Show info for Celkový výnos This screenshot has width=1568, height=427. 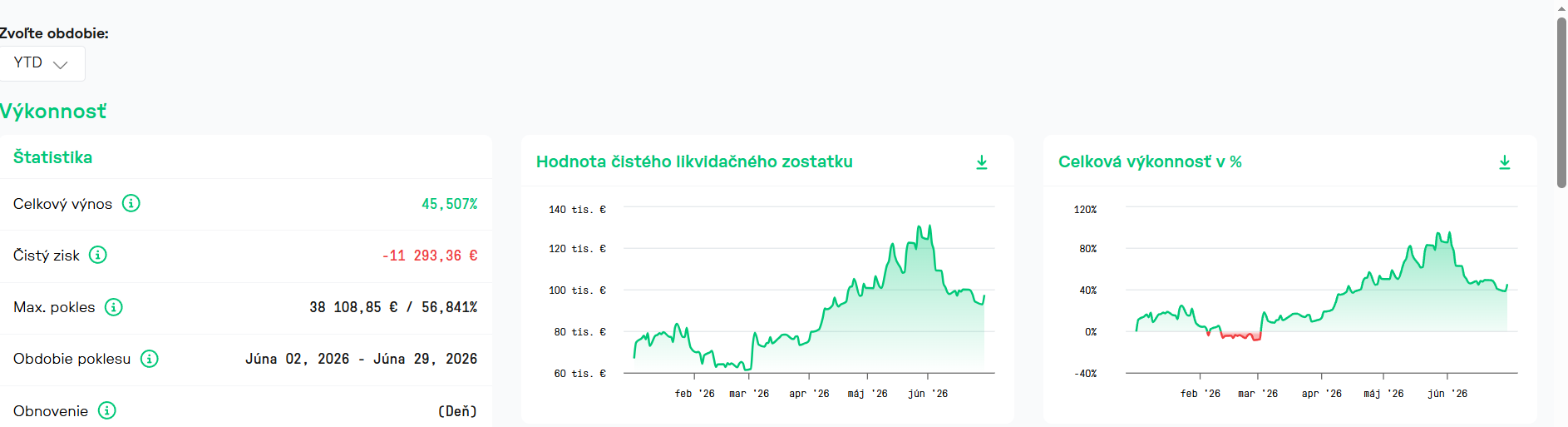pos(131,203)
